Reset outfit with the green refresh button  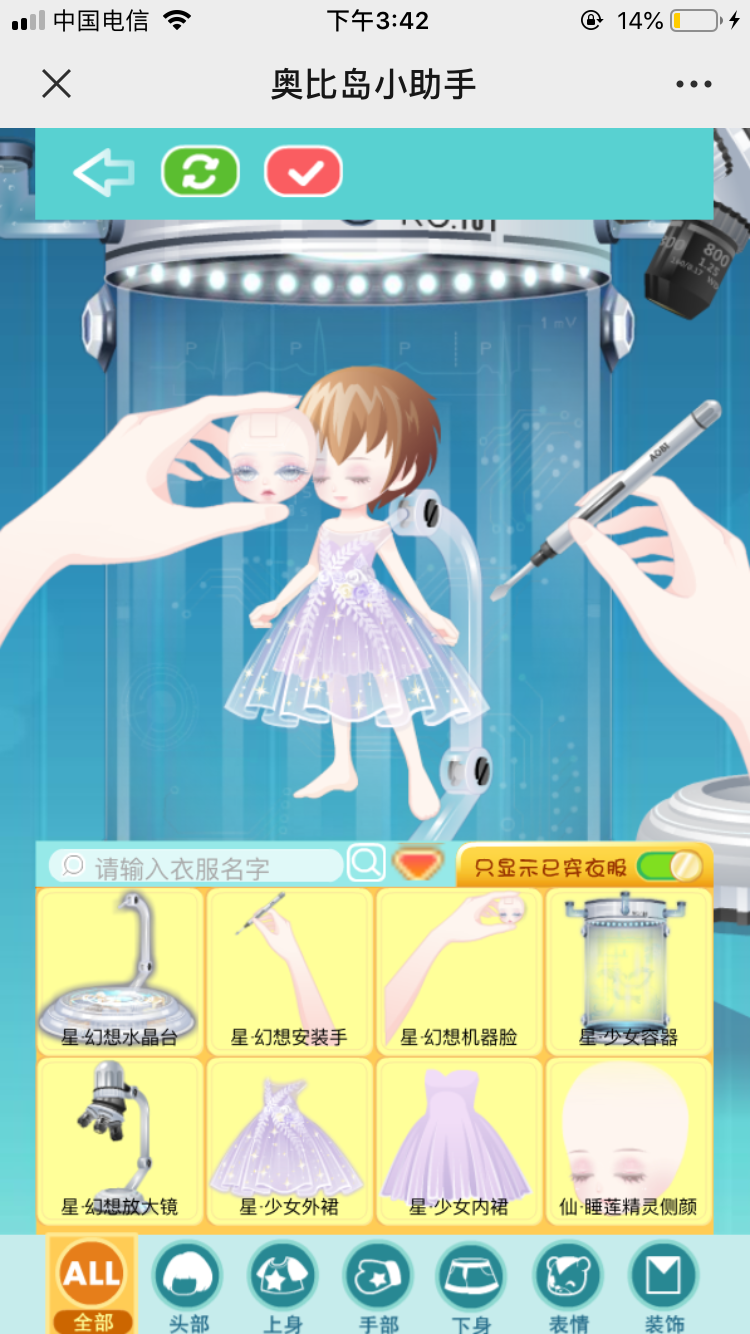[x=201, y=172]
